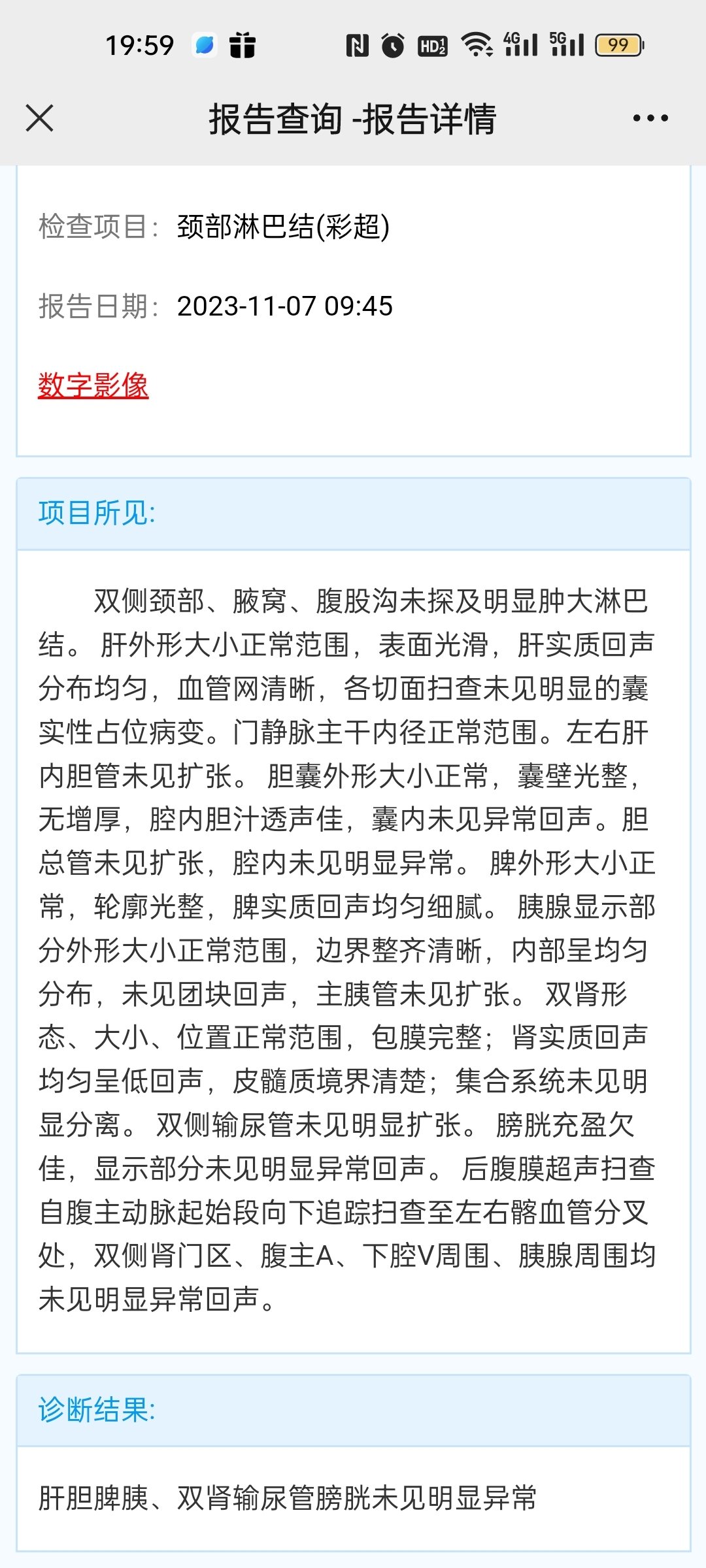
Task: Open the 数字影像 link
Action: [93, 385]
